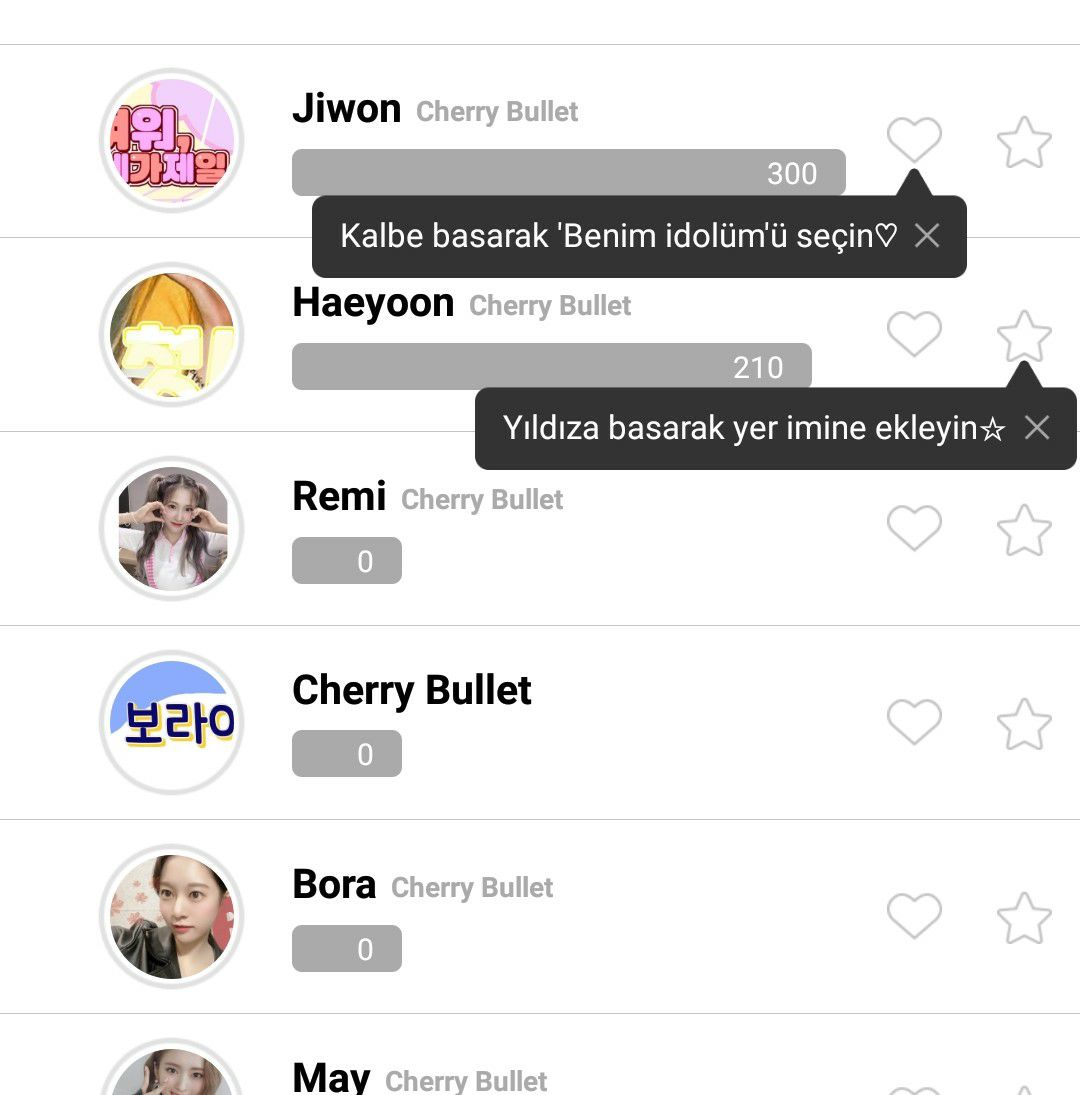Select Haeyoon as my idol via heart
Viewport: 1080px width, 1095px height.
(914, 334)
